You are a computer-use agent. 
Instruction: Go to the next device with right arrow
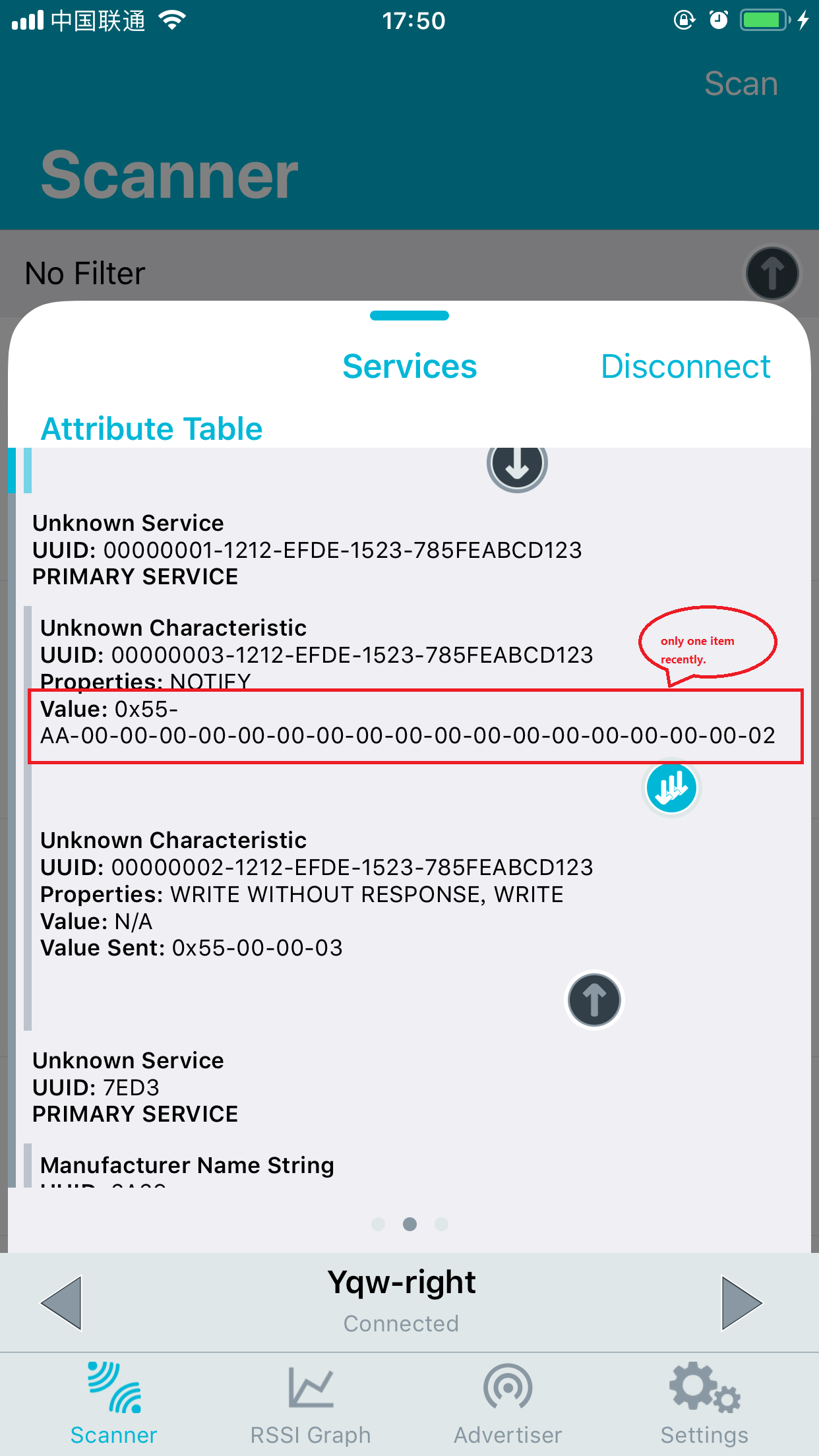742,1302
